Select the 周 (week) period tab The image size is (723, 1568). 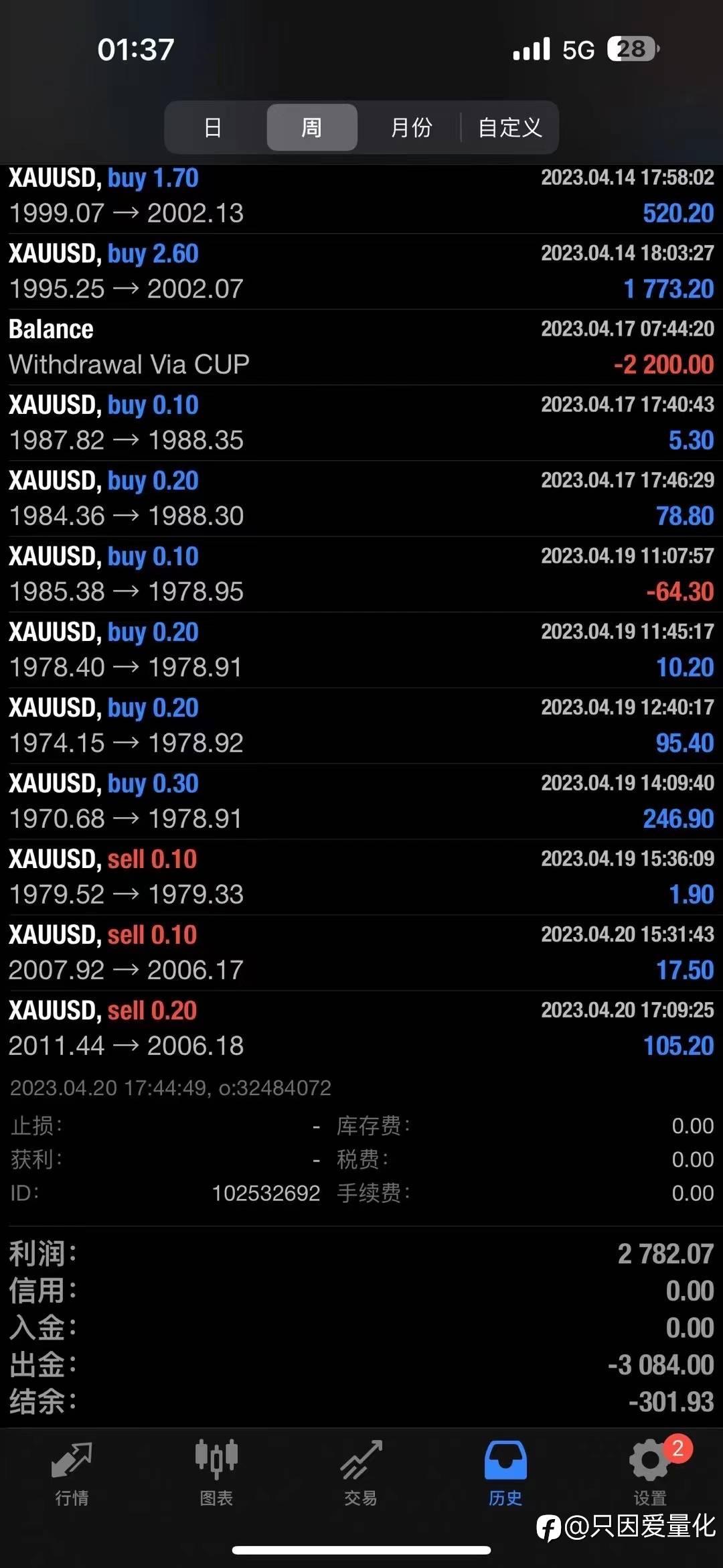click(312, 127)
